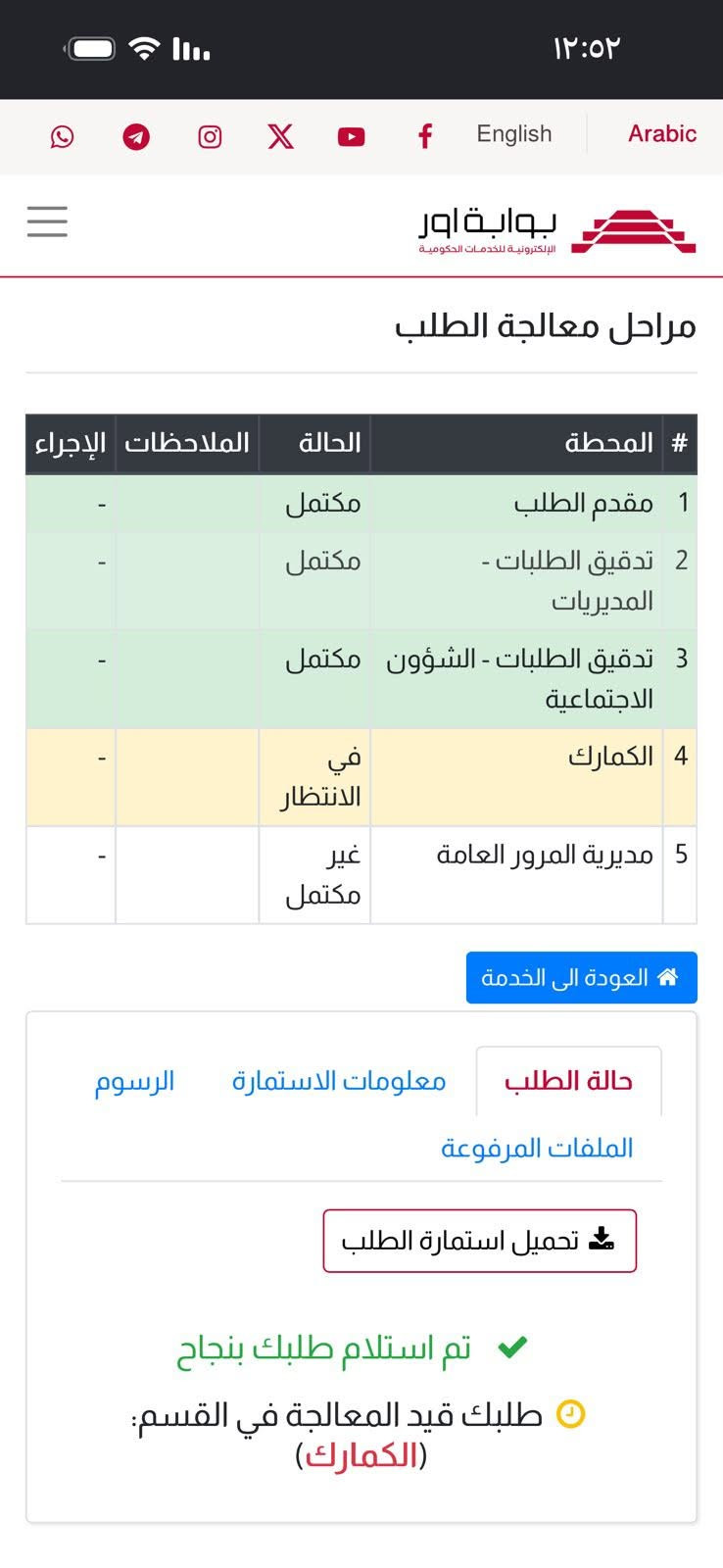Open the WhatsApp icon link
723x1568 pixels.
pos(63,136)
